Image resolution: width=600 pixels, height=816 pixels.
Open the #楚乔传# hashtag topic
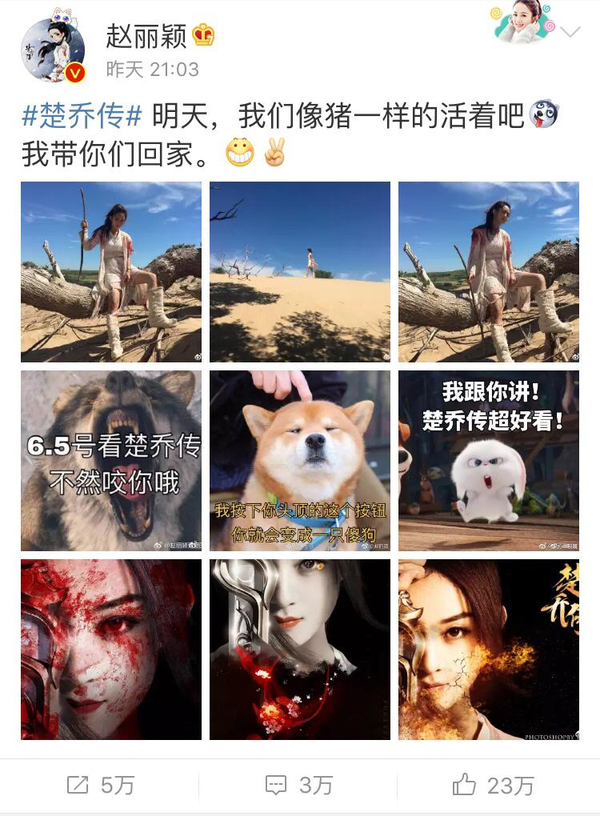(82, 116)
